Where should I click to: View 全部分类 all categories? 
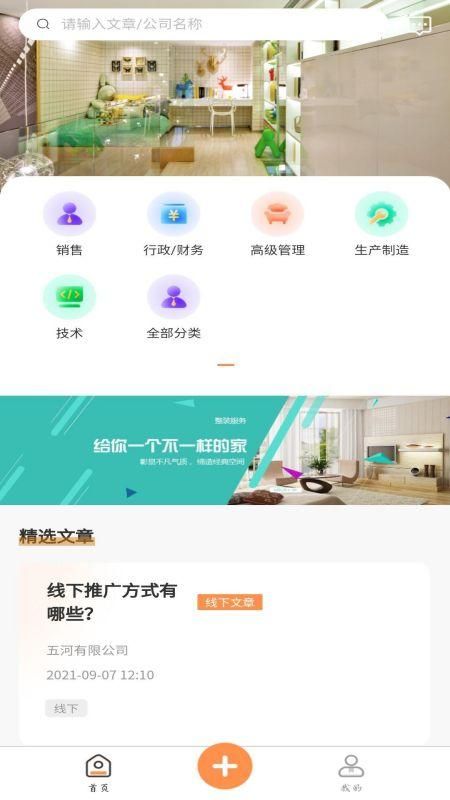(x=173, y=308)
